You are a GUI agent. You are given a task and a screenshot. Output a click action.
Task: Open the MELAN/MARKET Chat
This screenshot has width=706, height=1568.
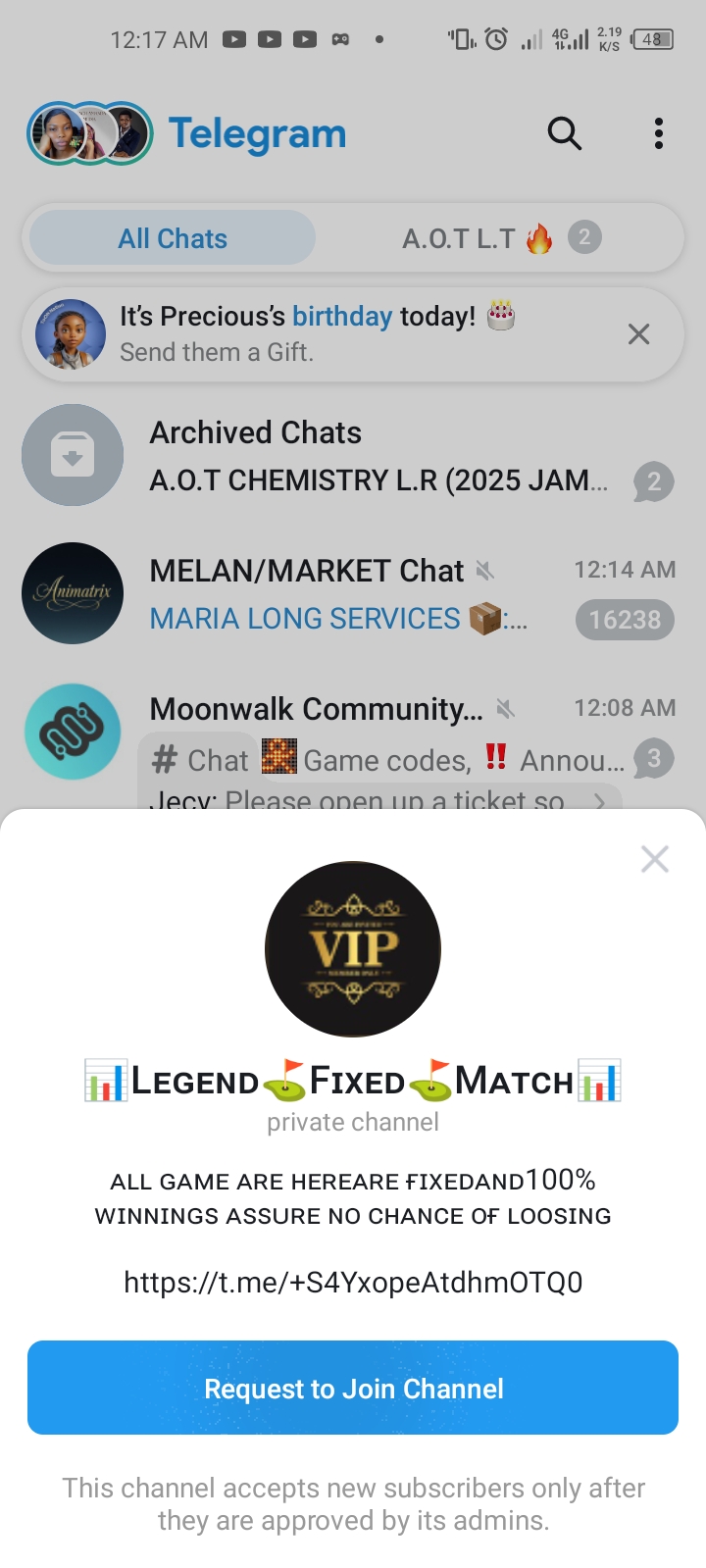pyautogui.click(x=353, y=594)
